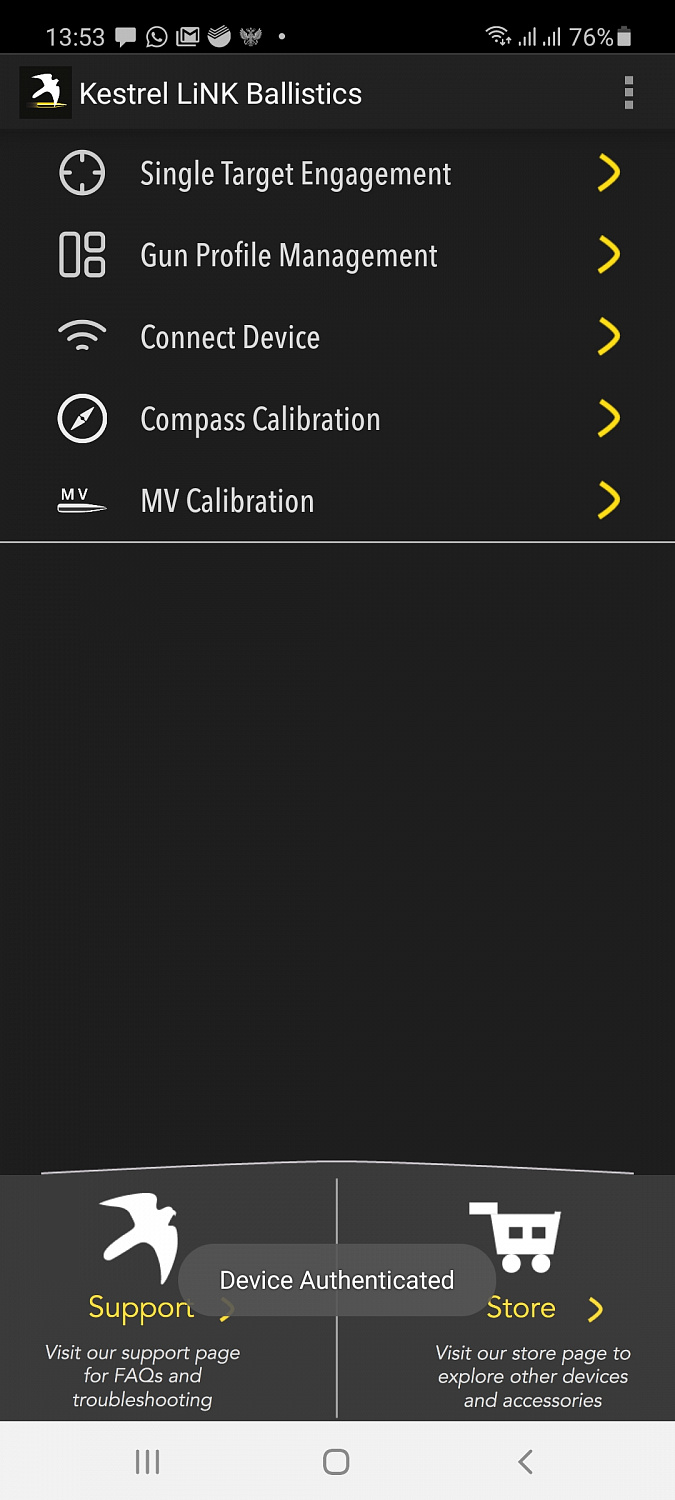Open the overflow menu
The height and width of the screenshot is (1500, 675).
point(628,93)
